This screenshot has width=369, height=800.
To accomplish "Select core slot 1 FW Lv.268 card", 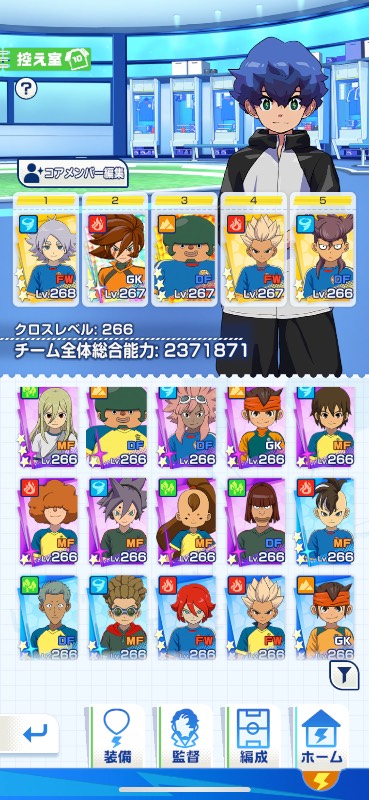I will [x=46, y=249].
